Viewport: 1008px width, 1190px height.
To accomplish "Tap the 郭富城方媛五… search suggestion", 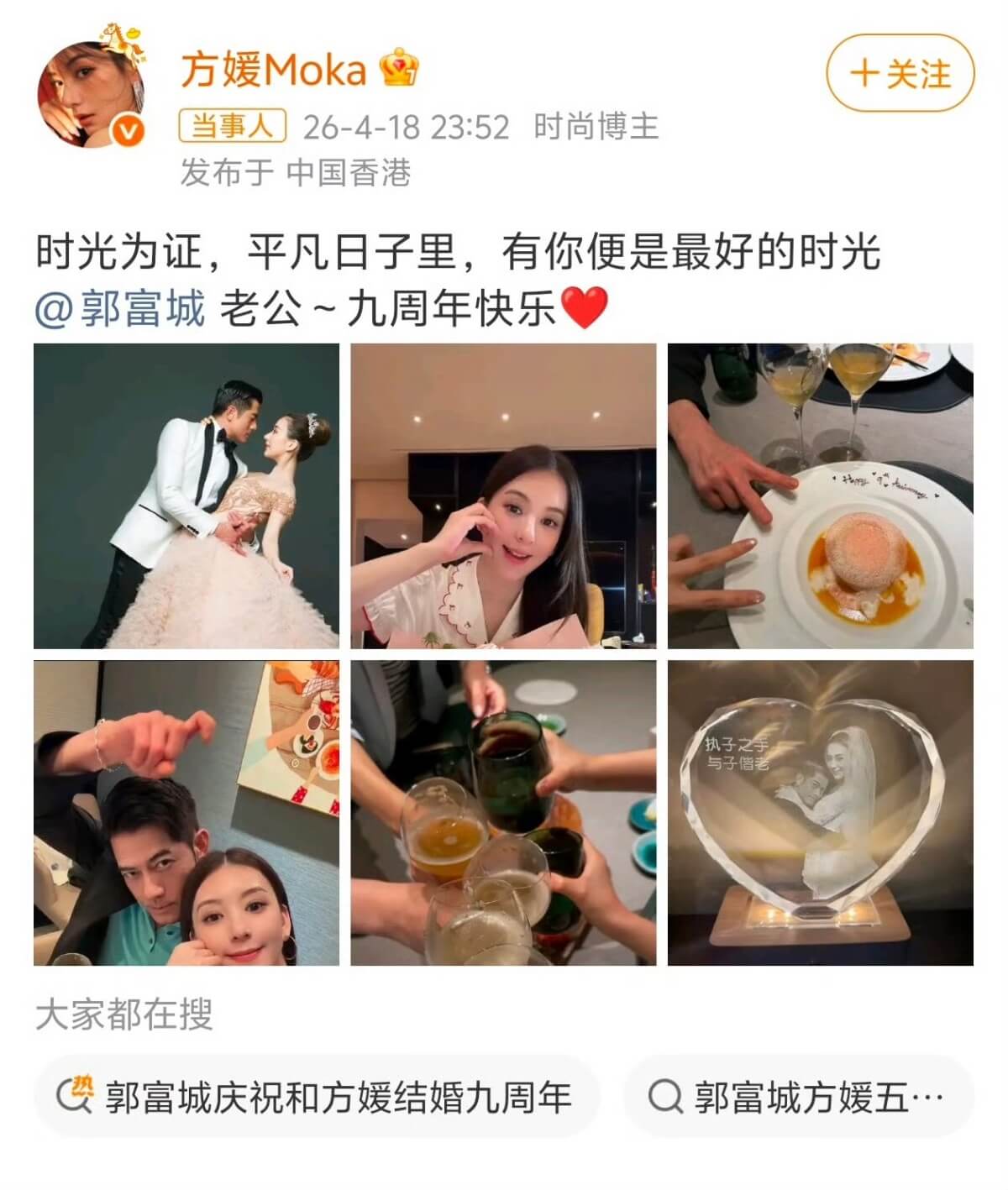I will [798, 1097].
